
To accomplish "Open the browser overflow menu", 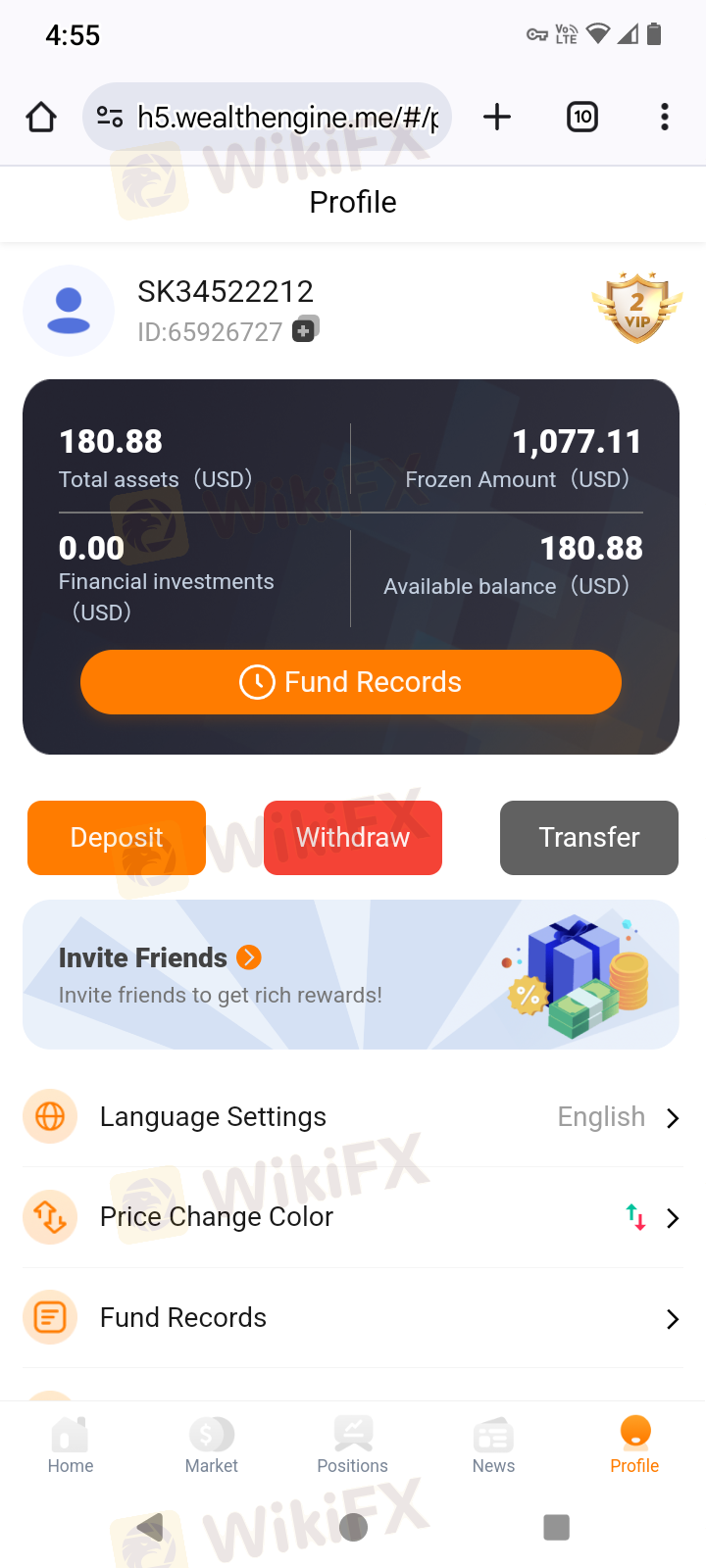I will point(665,117).
